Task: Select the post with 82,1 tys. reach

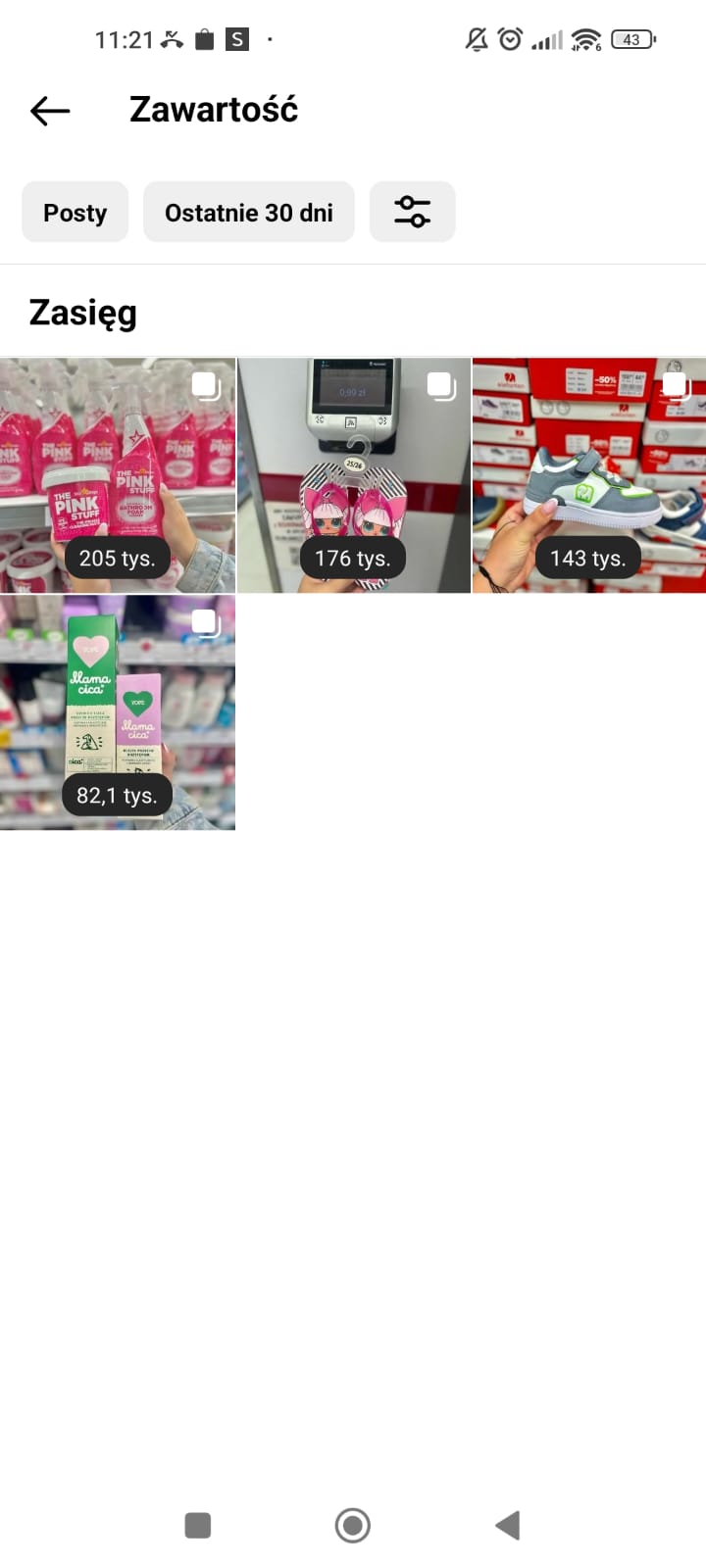Action: click(118, 712)
